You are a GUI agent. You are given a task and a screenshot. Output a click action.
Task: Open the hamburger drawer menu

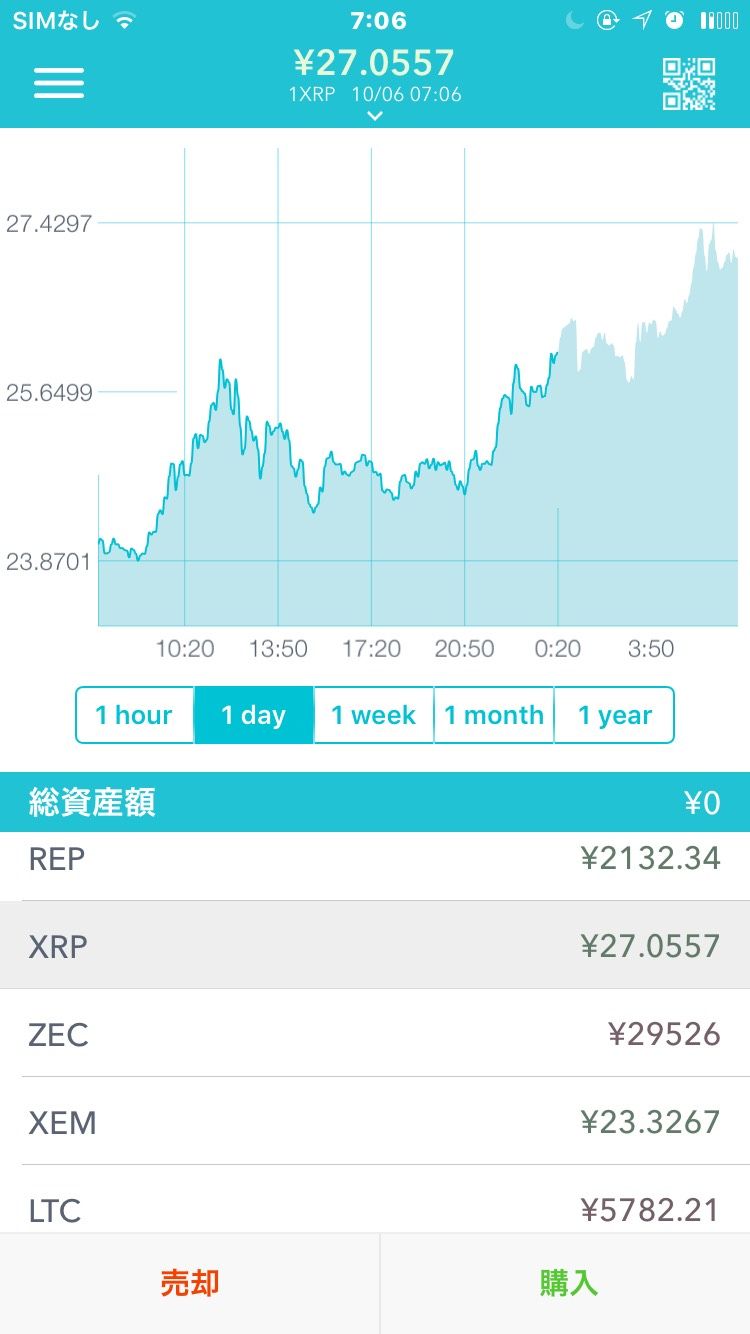[x=59, y=83]
